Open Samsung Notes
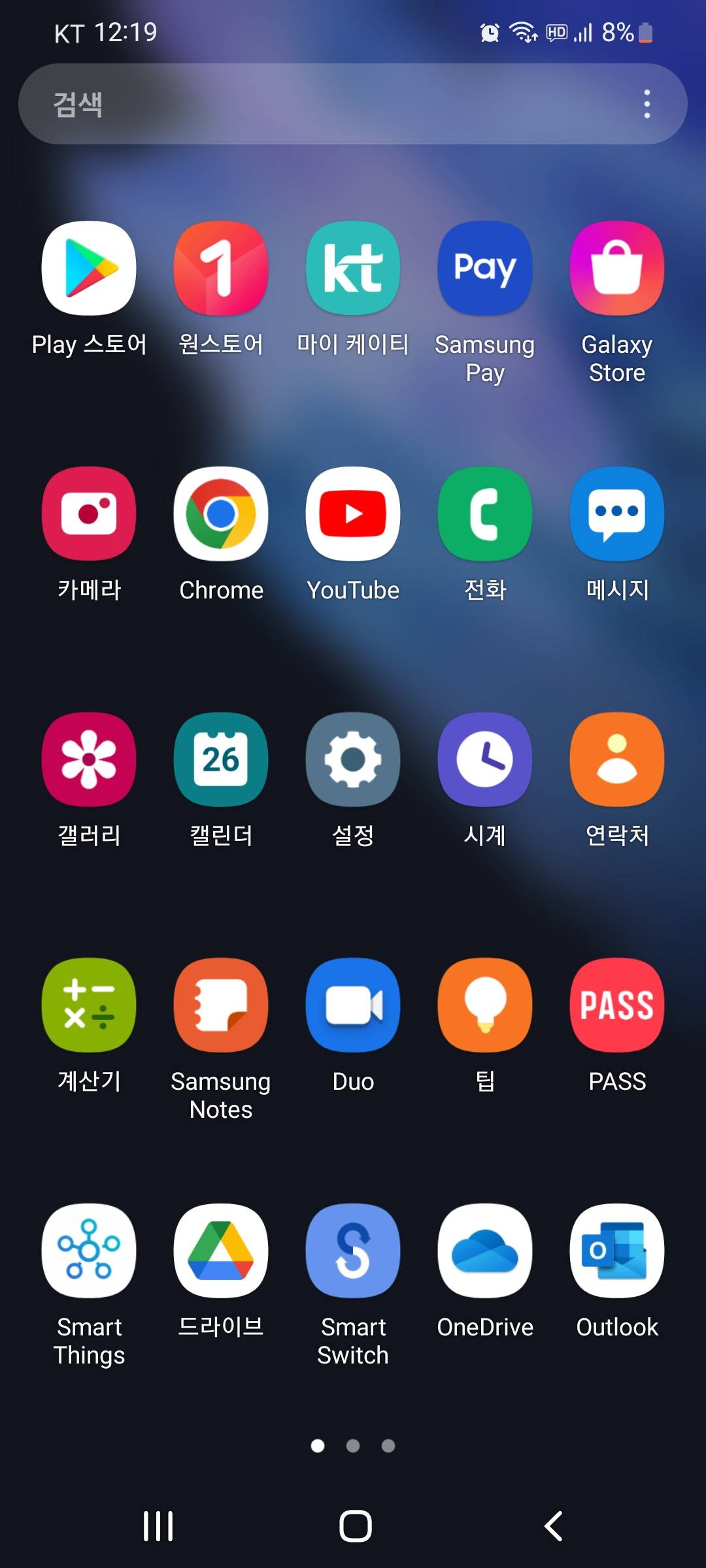The image size is (706, 1568). coord(221,1005)
